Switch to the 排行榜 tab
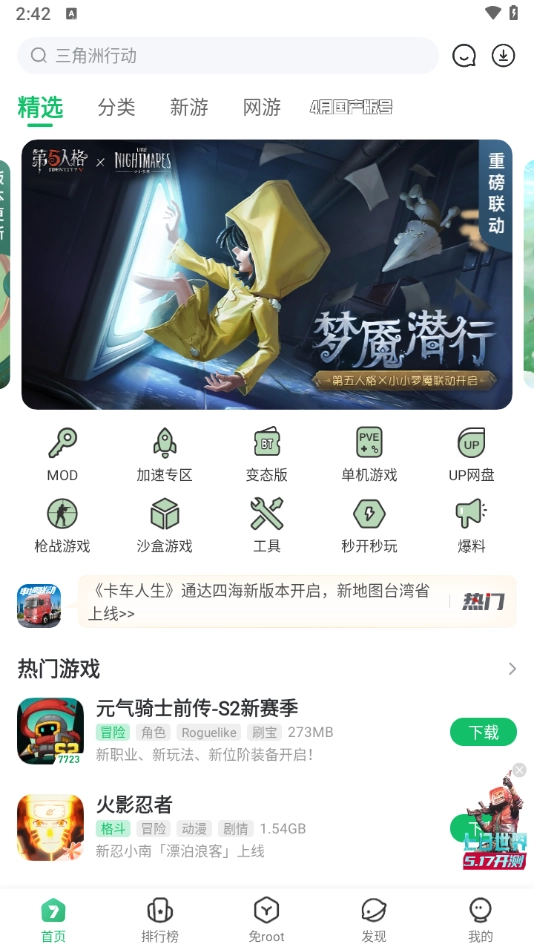The width and height of the screenshot is (534, 950). coord(160,920)
